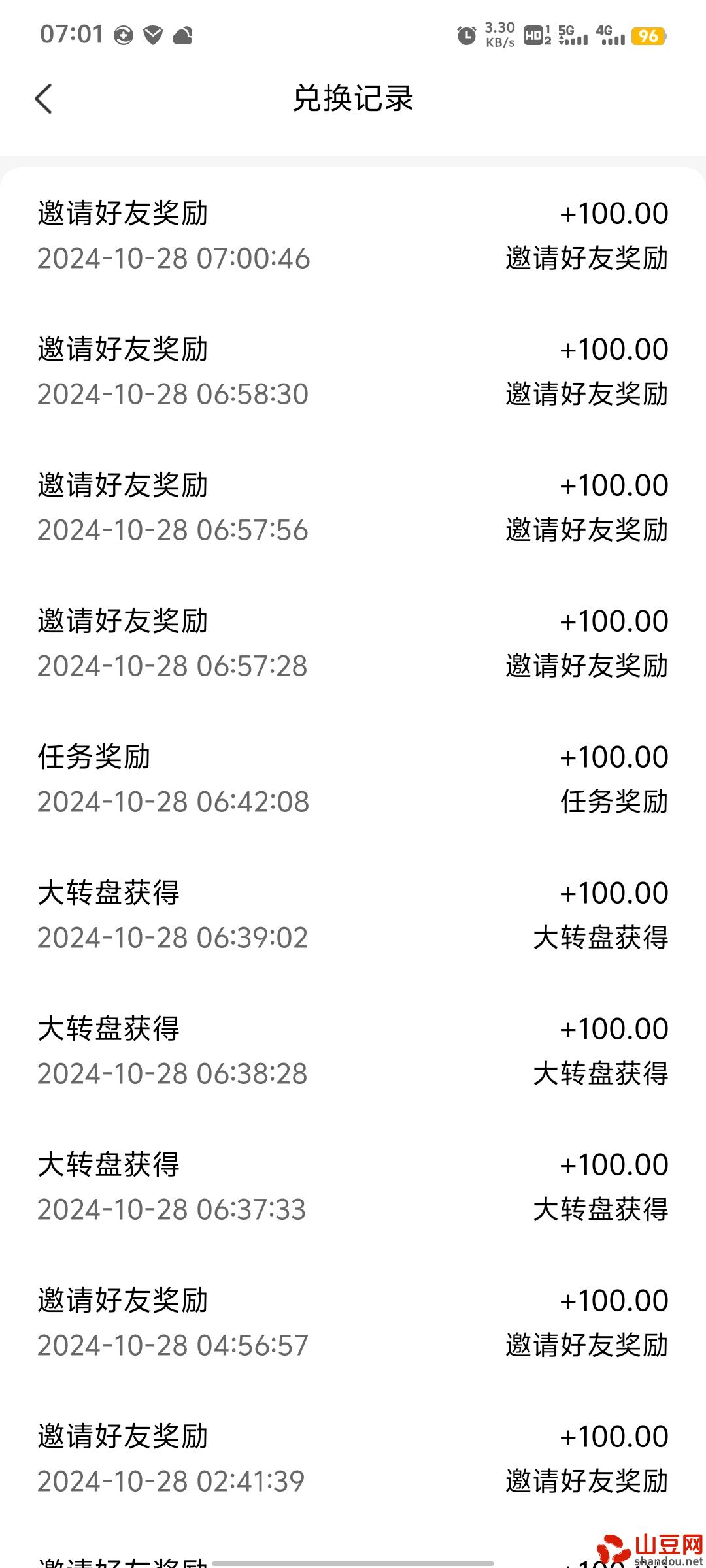
Task: Tap the cloud weather icon in status bar
Action: (184, 36)
